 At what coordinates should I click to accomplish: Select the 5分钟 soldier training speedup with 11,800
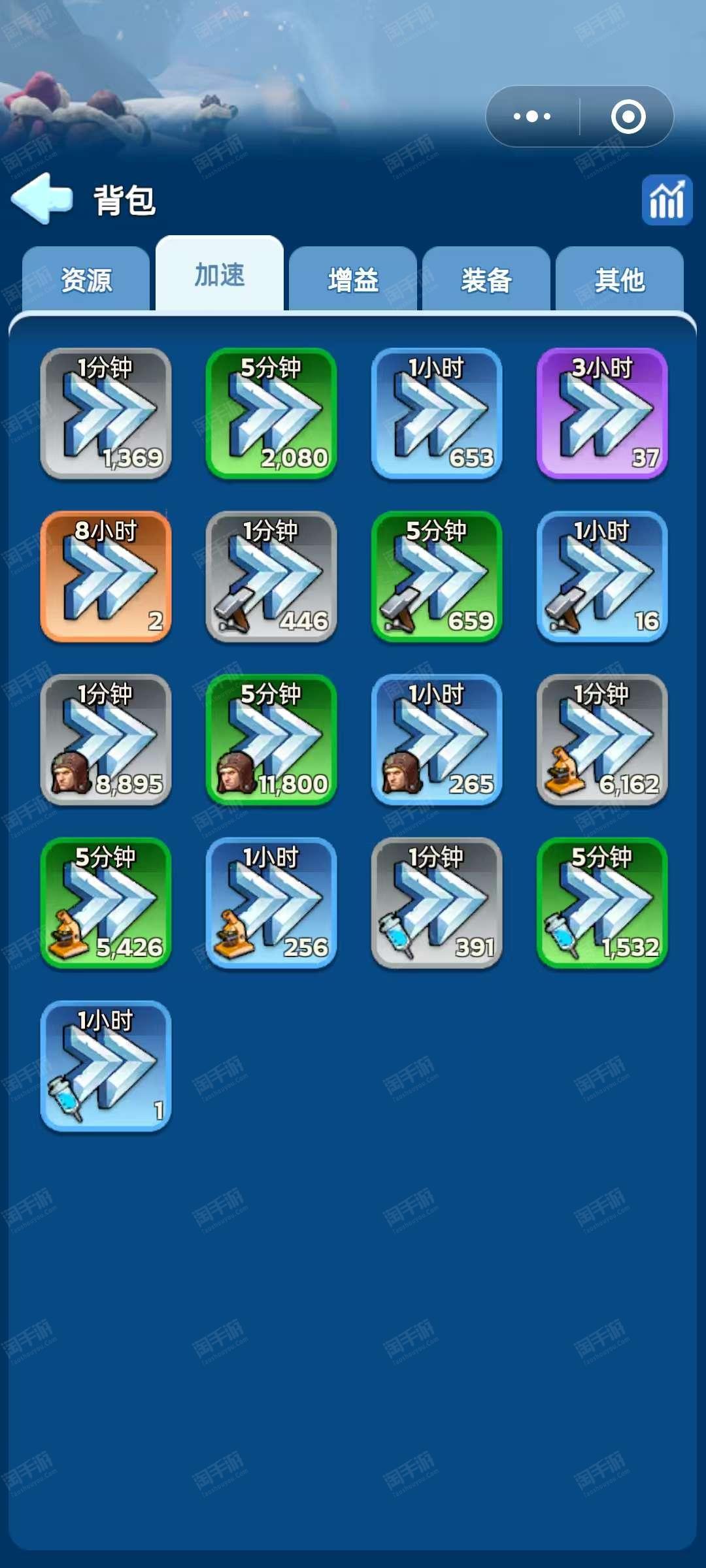click(271, 740)
